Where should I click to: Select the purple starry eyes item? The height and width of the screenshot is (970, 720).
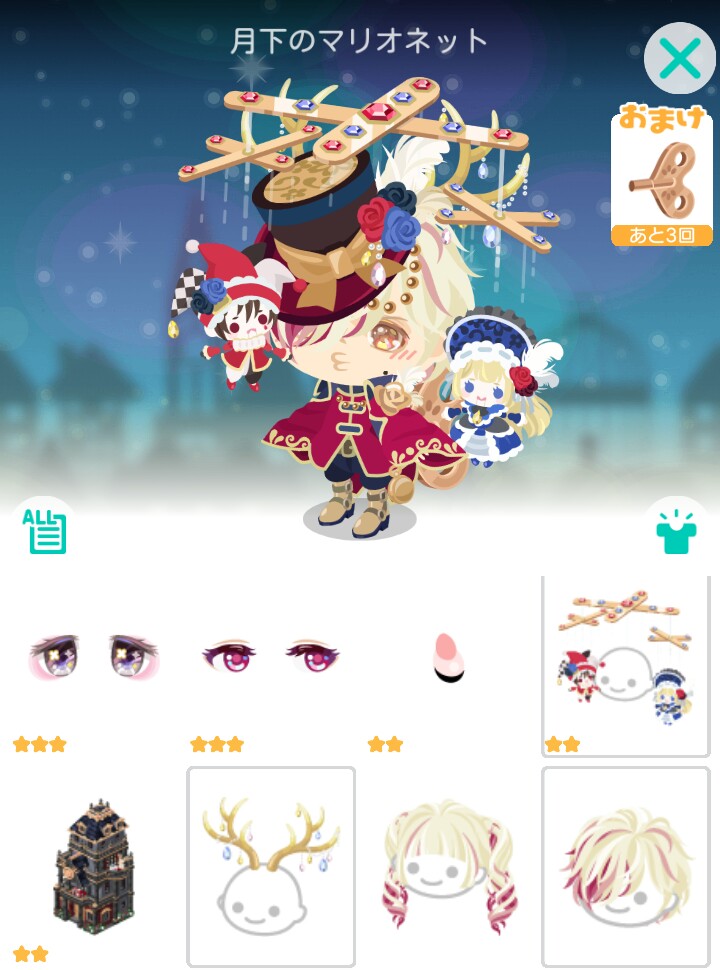coord(88,658)
